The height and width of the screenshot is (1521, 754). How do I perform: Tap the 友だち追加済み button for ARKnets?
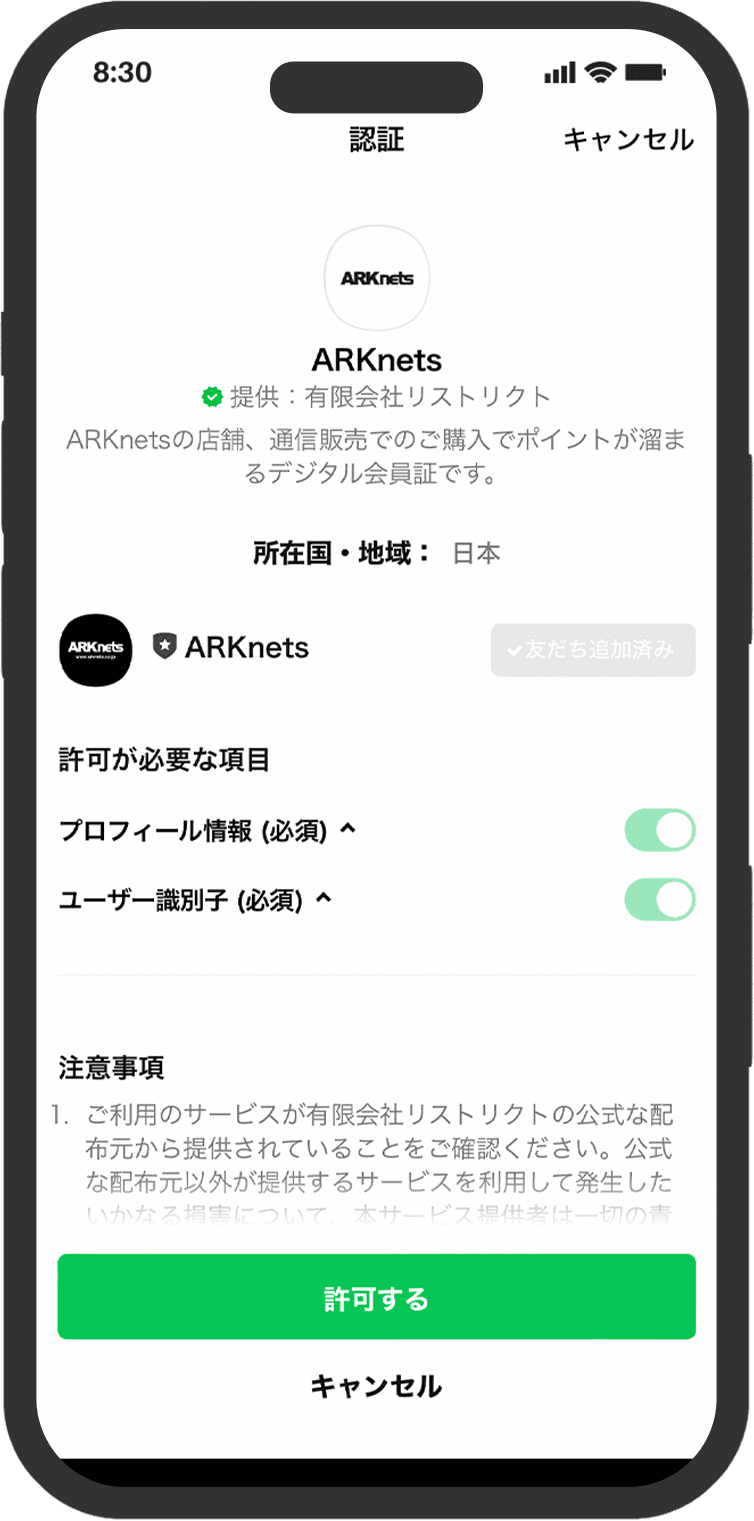coord(593,650)
